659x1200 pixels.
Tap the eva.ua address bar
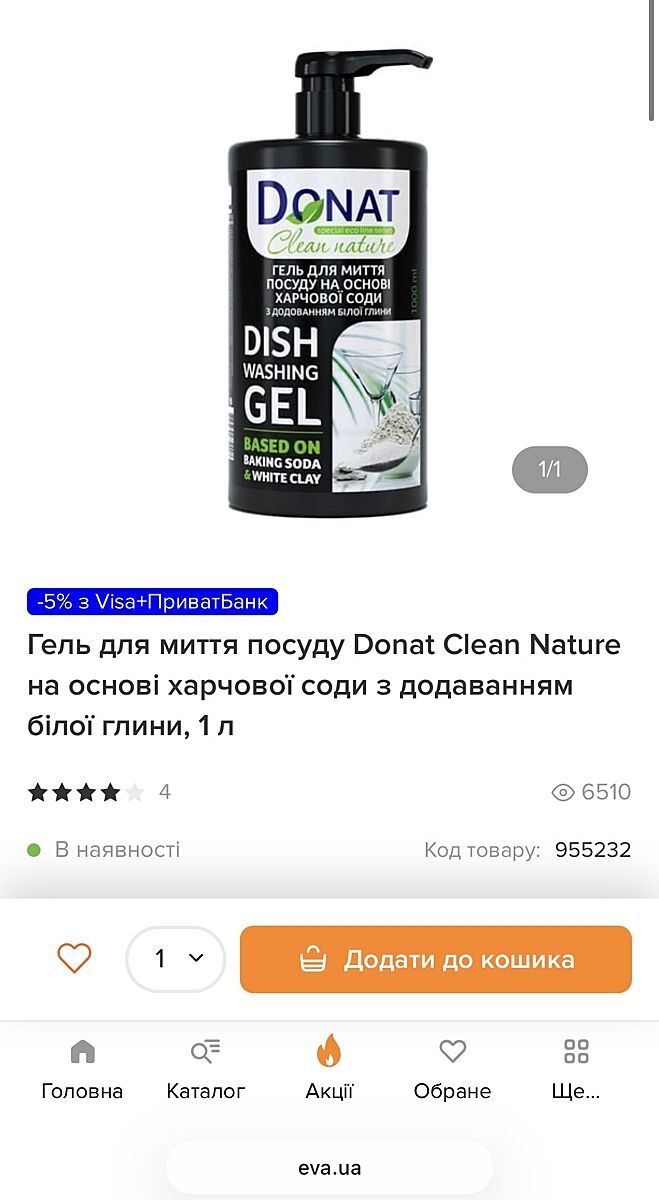tap(329, 1168)
